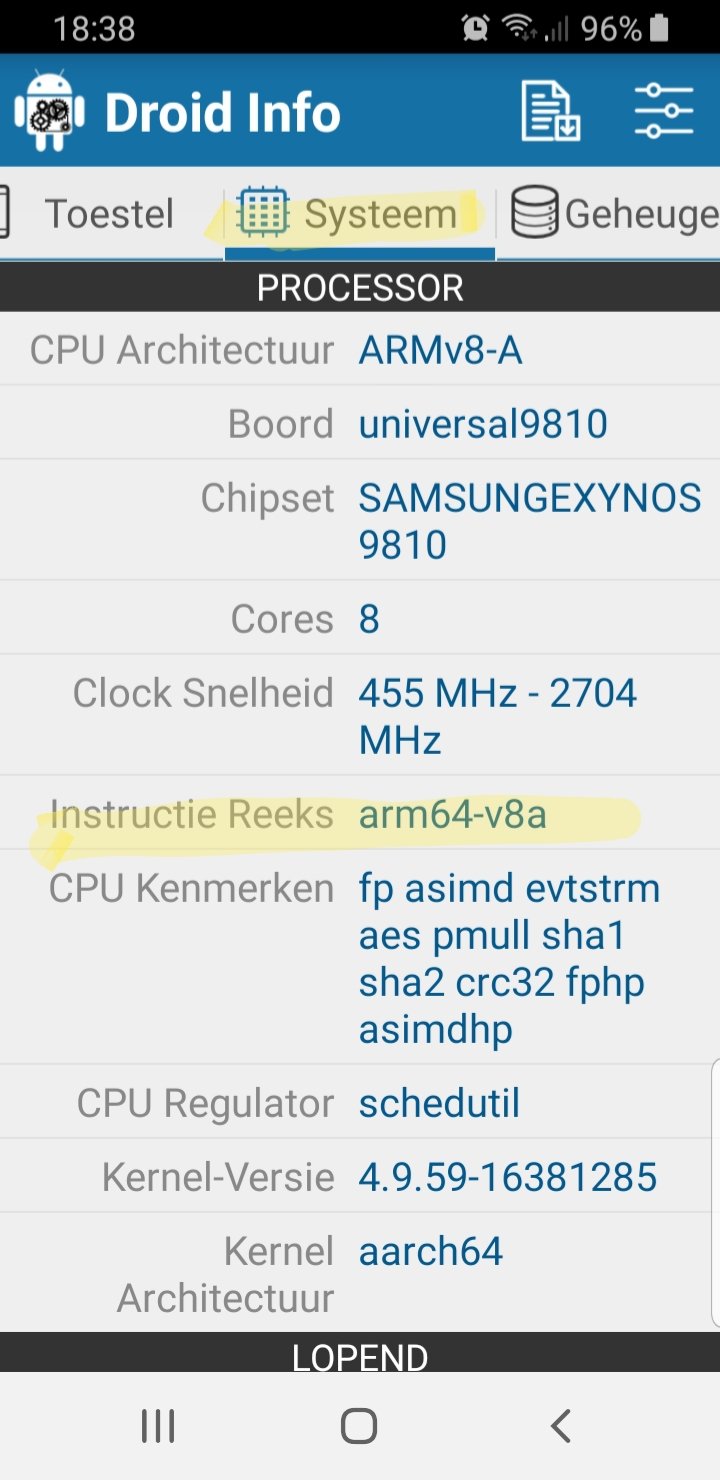This screenshot has height=1480, width=720.
Task: Open the settings sliders icon
Action: (x=664, y=111)
